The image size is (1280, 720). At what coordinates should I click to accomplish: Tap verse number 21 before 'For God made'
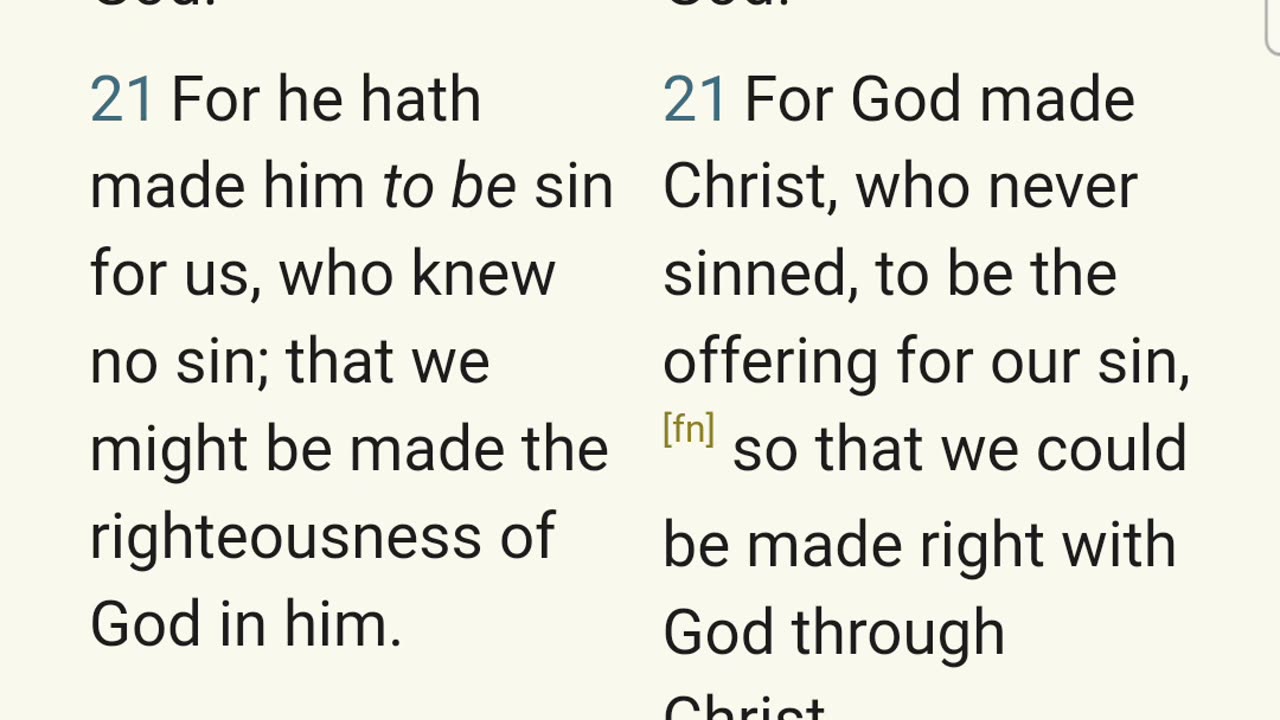pyautogui.click(x=694, y=101)
